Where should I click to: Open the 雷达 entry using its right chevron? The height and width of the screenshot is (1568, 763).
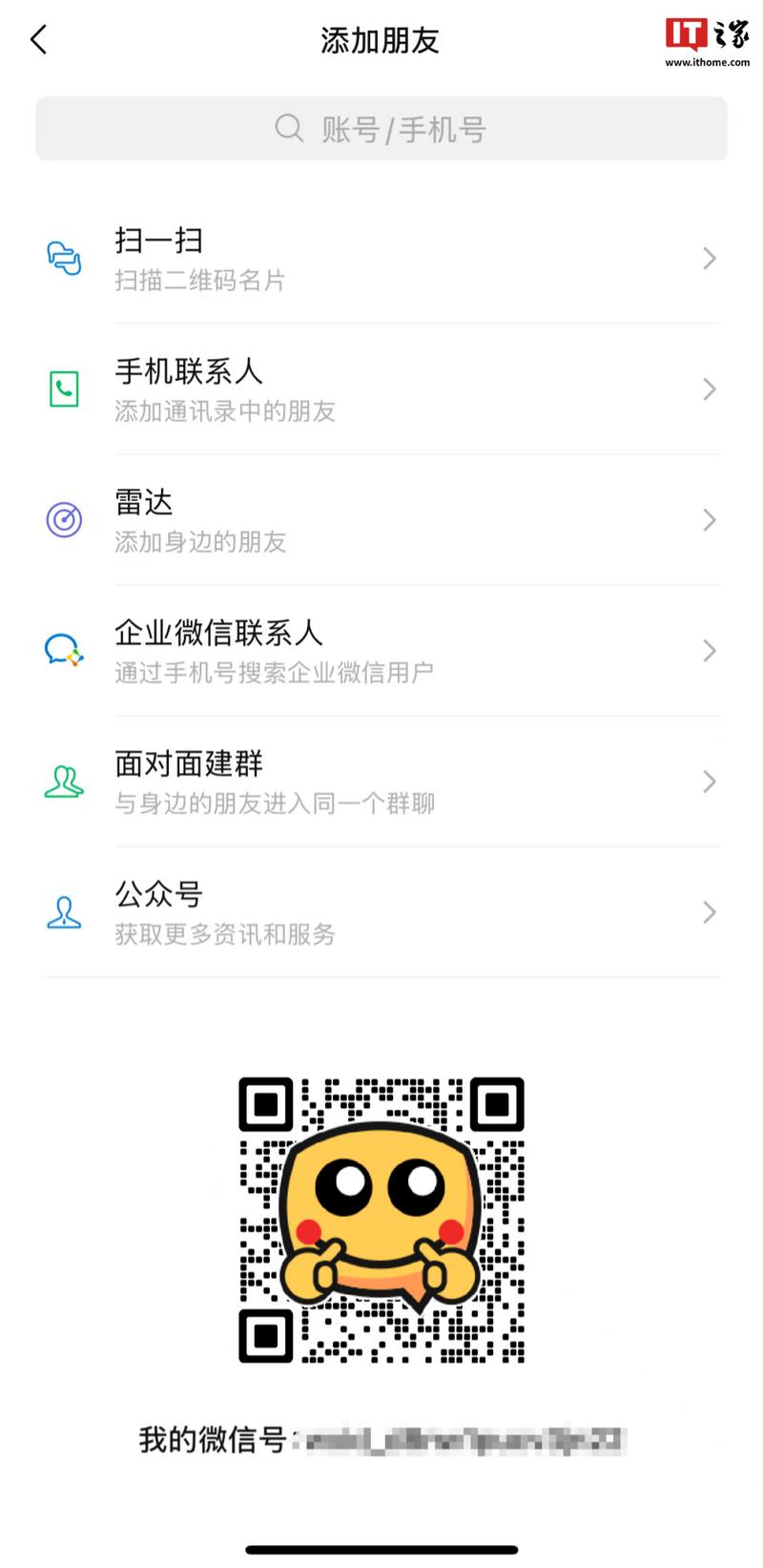coord(707,520)
